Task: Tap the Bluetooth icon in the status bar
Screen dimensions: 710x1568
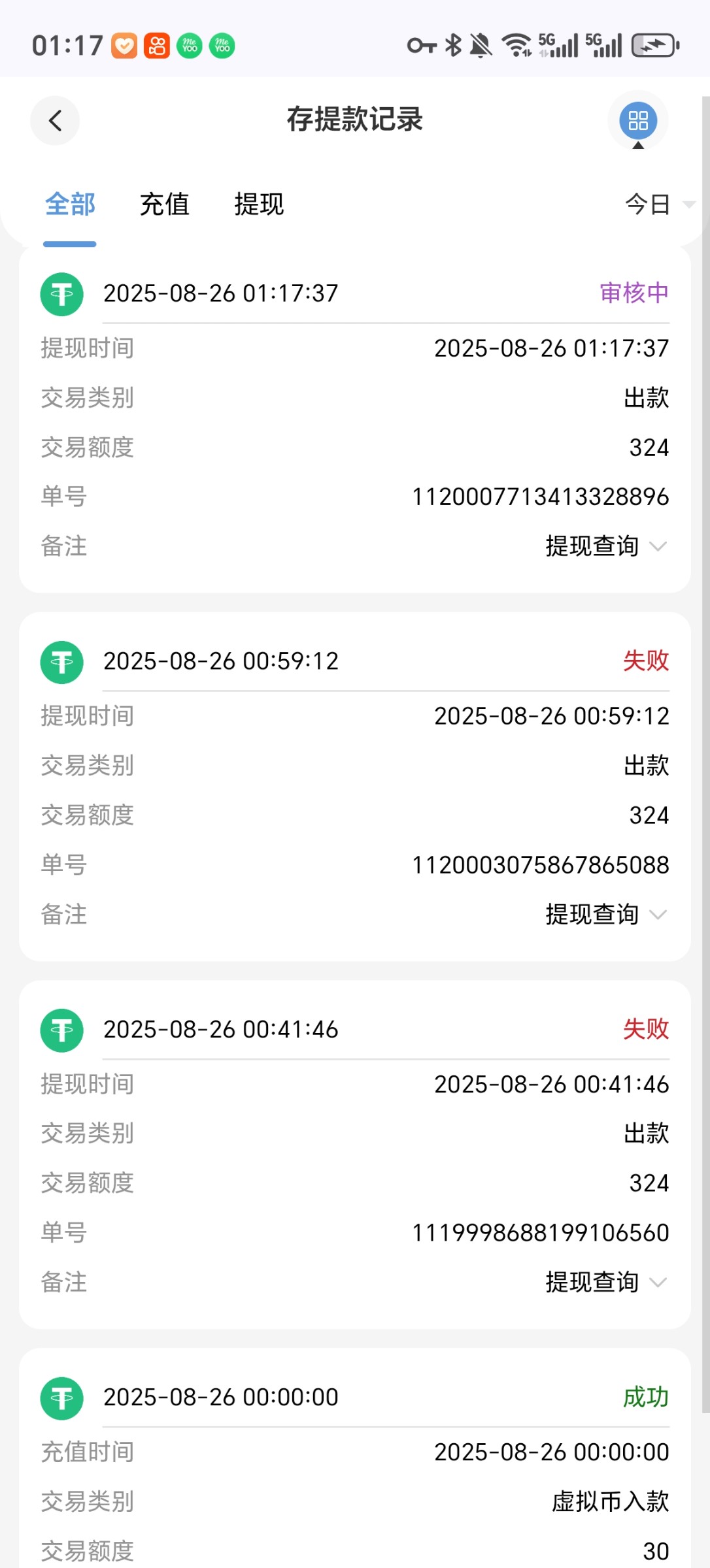Action: click(x=451, y=46)
